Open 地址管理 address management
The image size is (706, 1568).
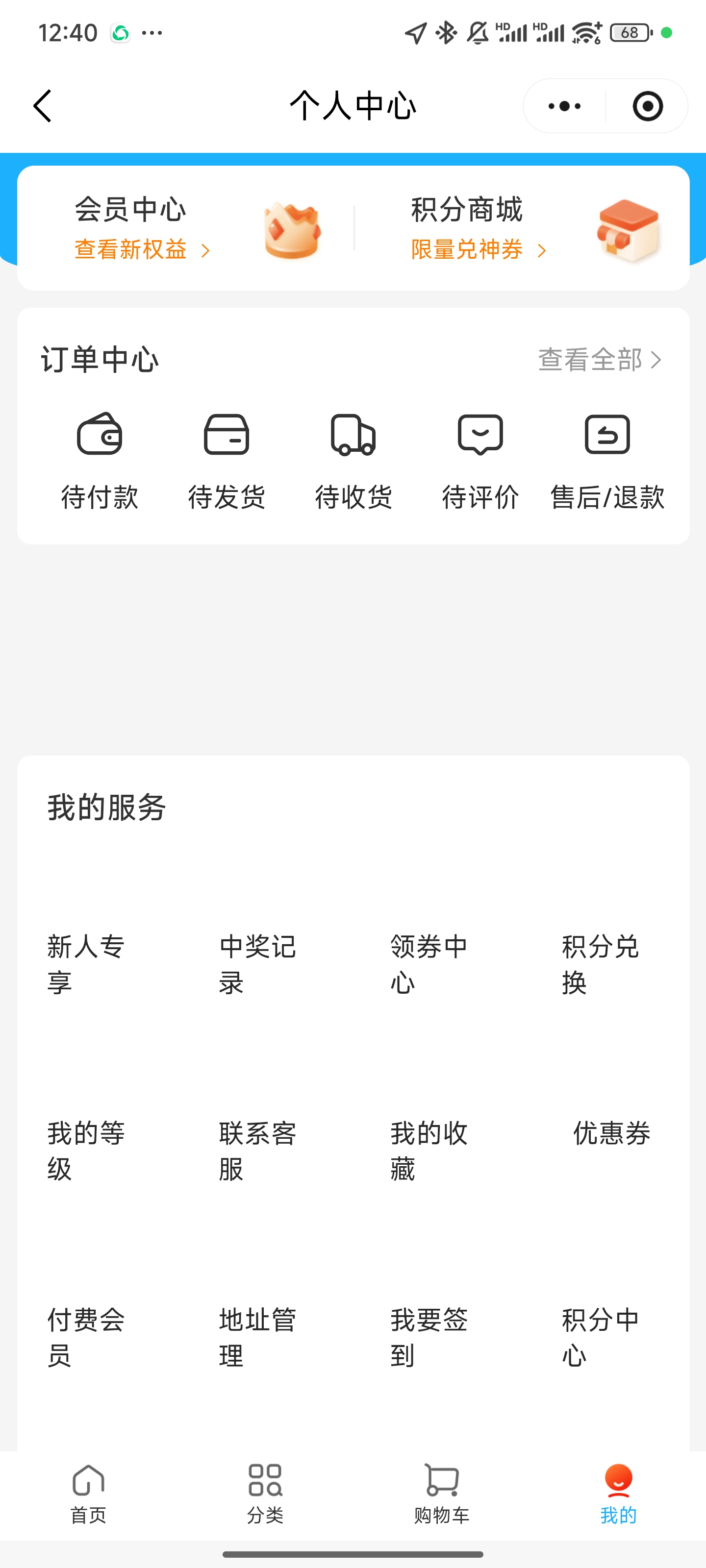[x=258, y=1336]
